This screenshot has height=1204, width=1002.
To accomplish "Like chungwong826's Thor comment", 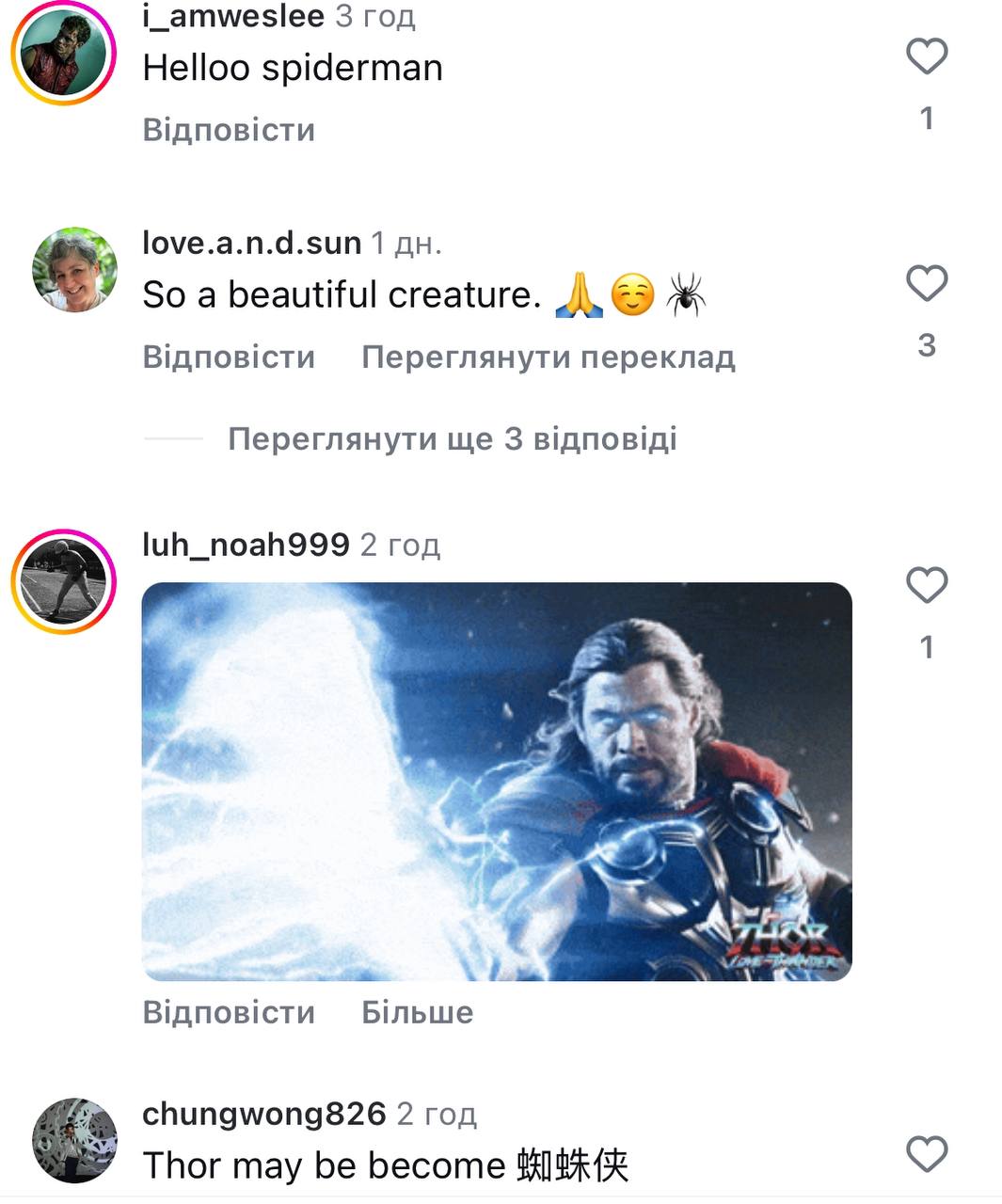I will (926, 1154).
